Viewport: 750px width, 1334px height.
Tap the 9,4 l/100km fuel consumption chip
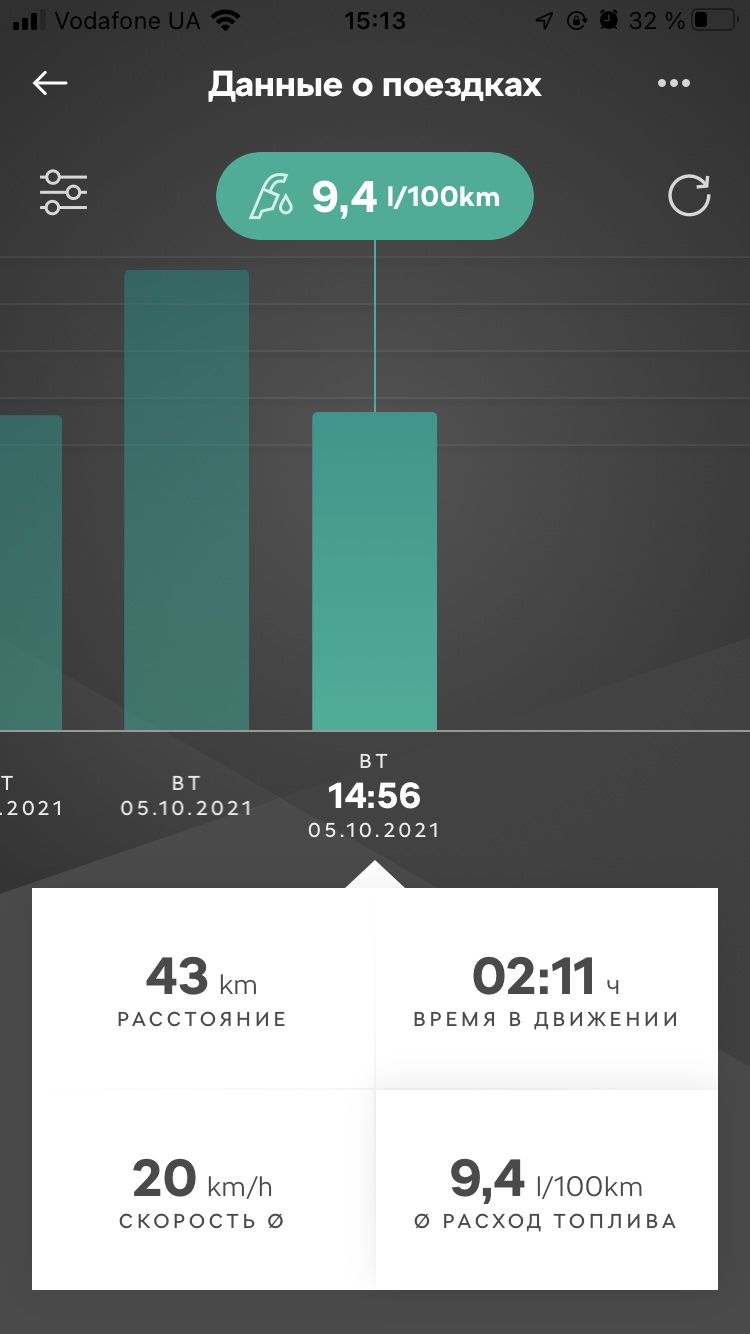click(375, 196)
